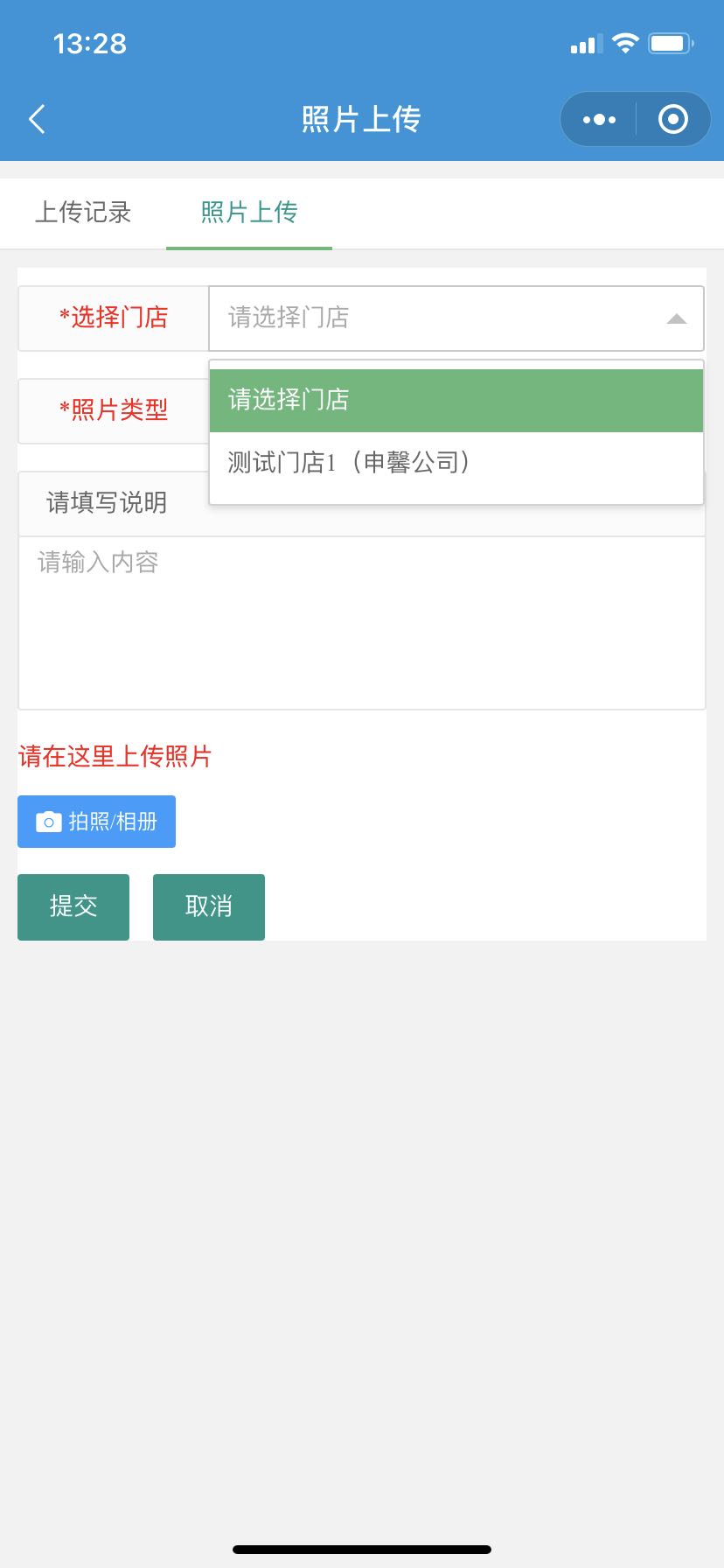Tap 拍照/相册 to add a photo
The height and width of the screenshot is (1568, 724).
coord(96,822)
